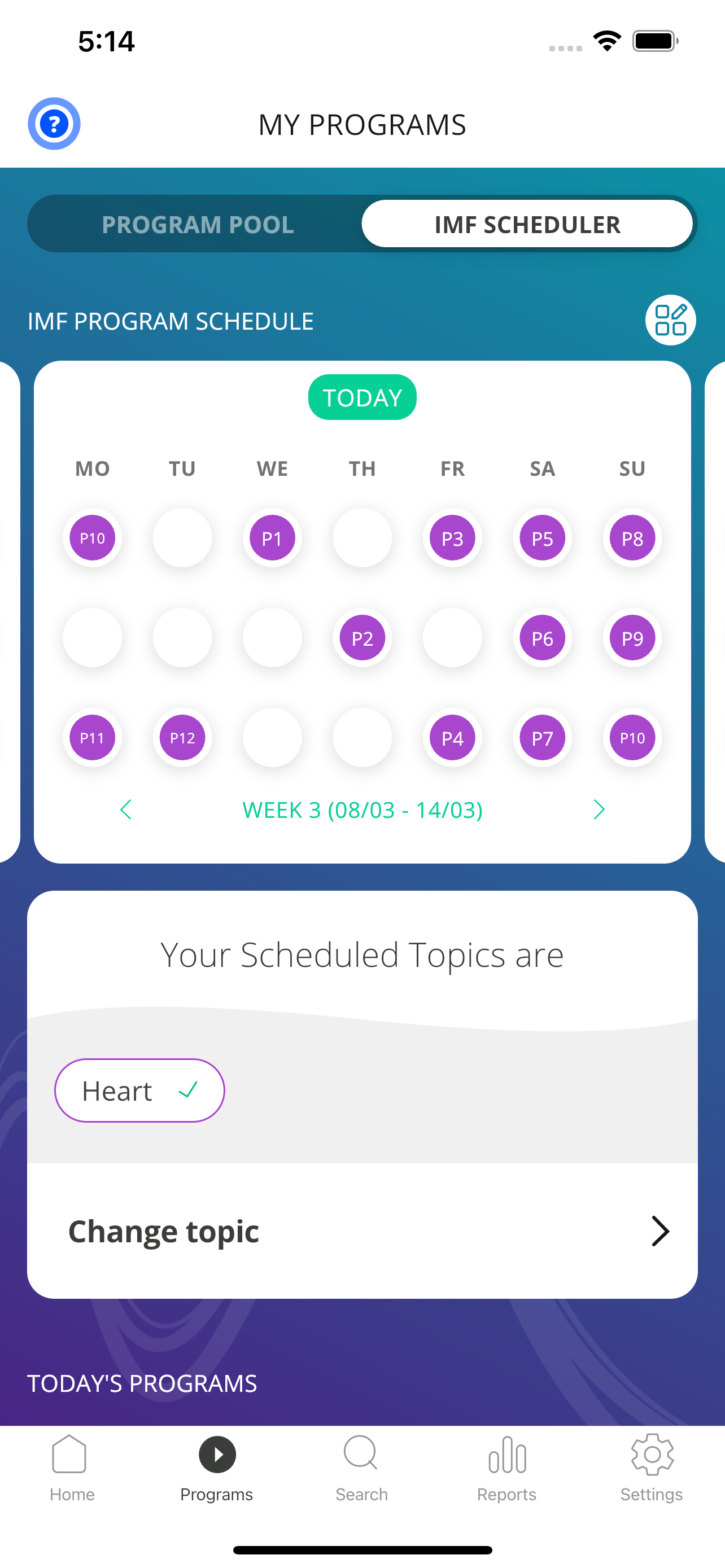Toggle program P6 on Saturday
This screenshot has height=1568, width=725.
(541, 638)
